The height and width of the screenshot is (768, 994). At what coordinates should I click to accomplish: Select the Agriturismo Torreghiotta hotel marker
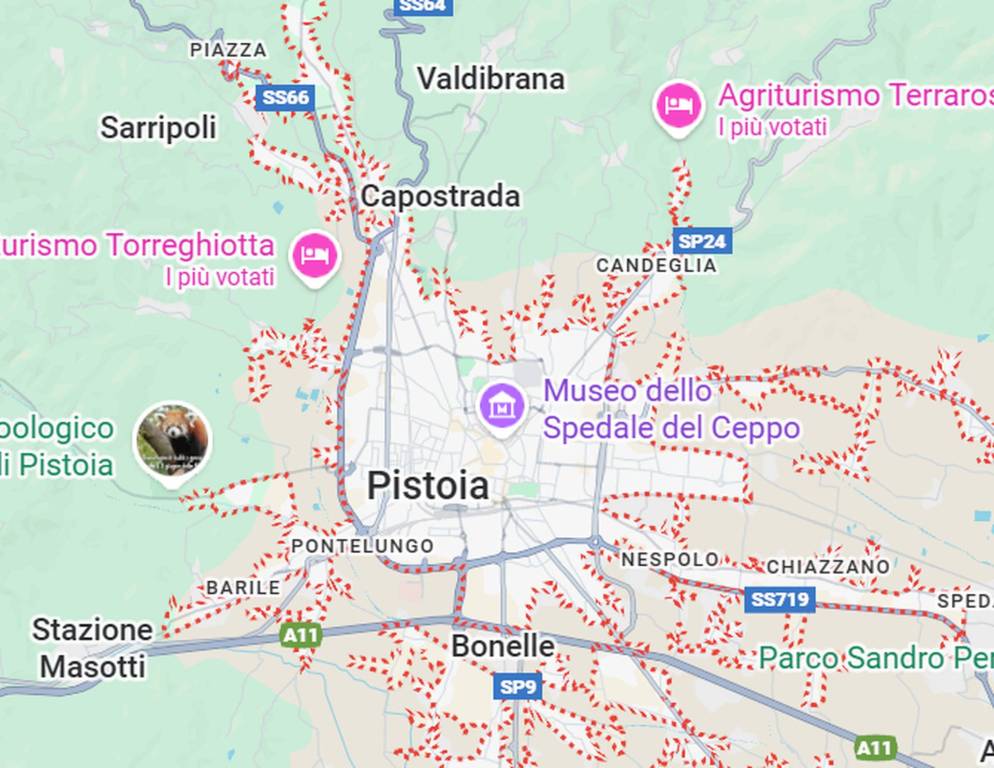click(315, 256)
